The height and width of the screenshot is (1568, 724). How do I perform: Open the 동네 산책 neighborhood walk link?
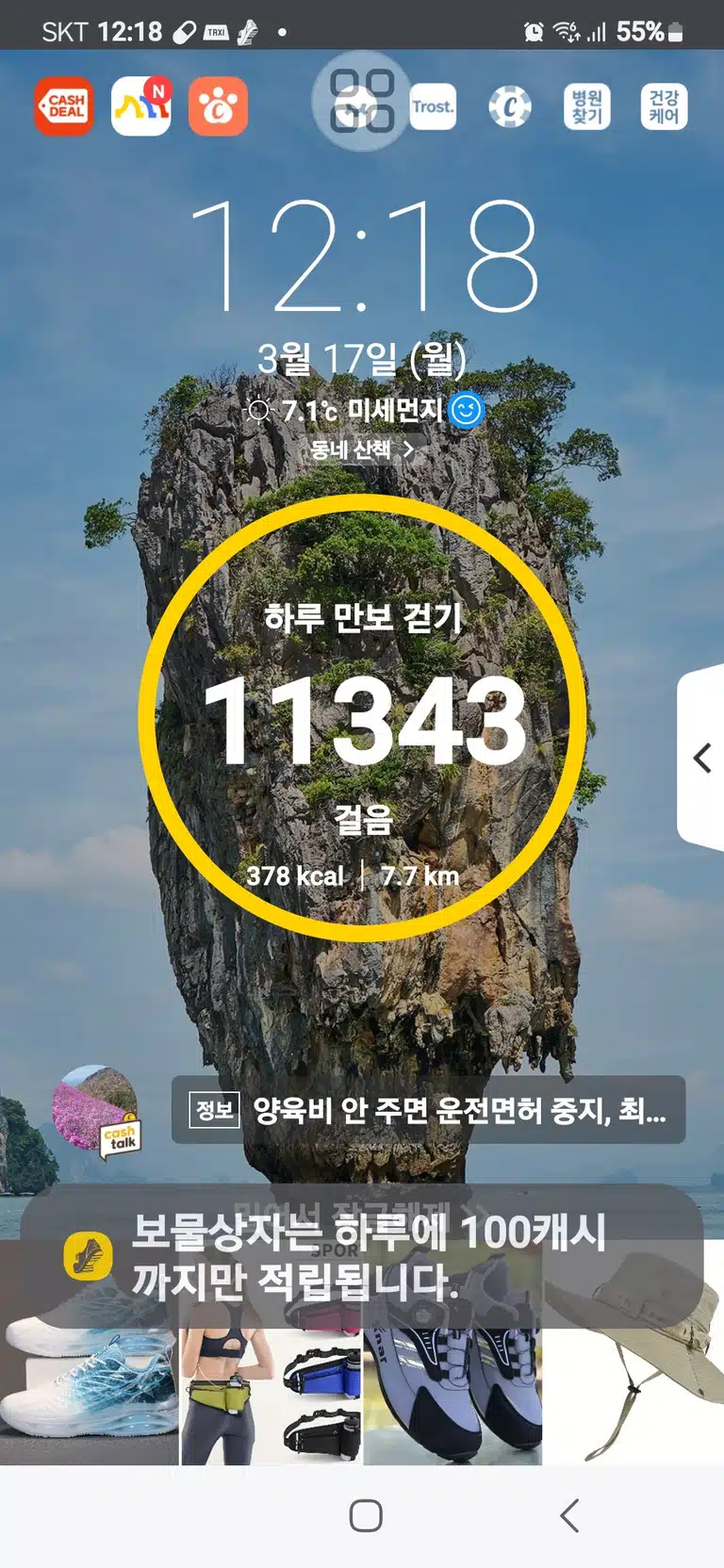coord(362,449)
